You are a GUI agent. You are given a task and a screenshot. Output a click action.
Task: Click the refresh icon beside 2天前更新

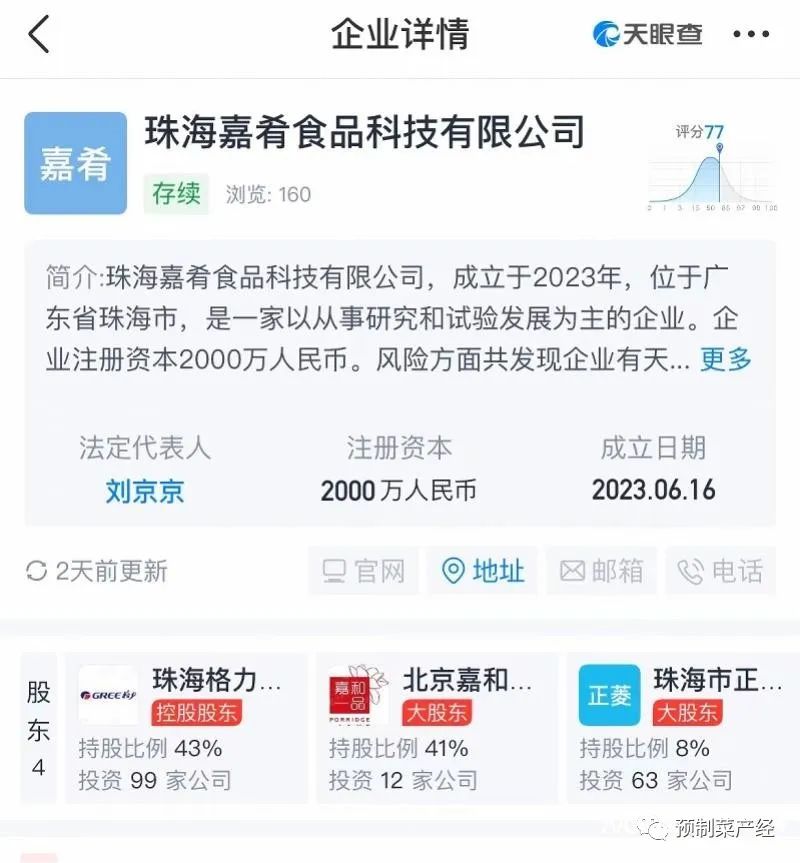point(37,571)
